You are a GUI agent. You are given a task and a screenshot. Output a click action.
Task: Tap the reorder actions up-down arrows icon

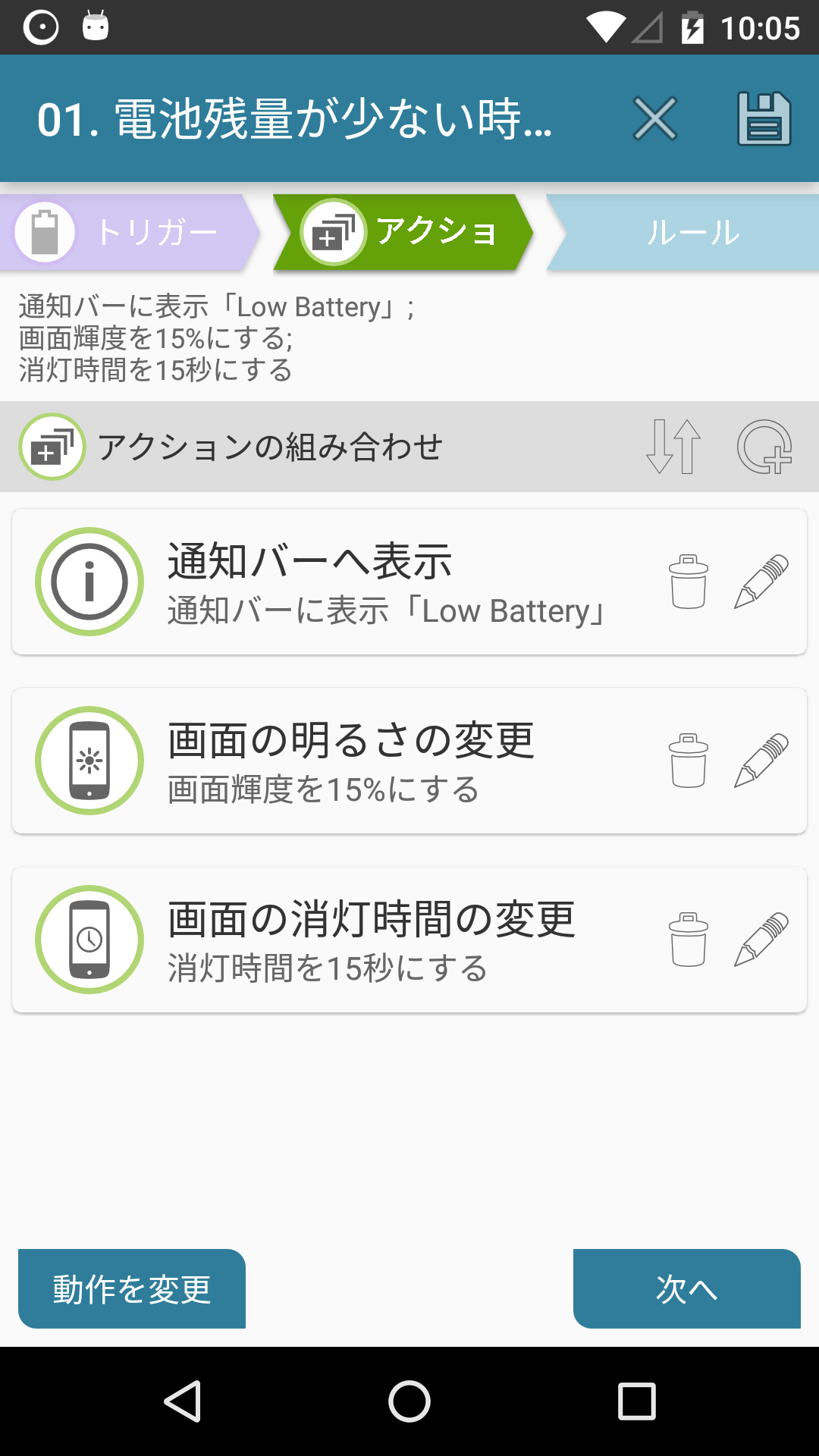pos(673,447)
